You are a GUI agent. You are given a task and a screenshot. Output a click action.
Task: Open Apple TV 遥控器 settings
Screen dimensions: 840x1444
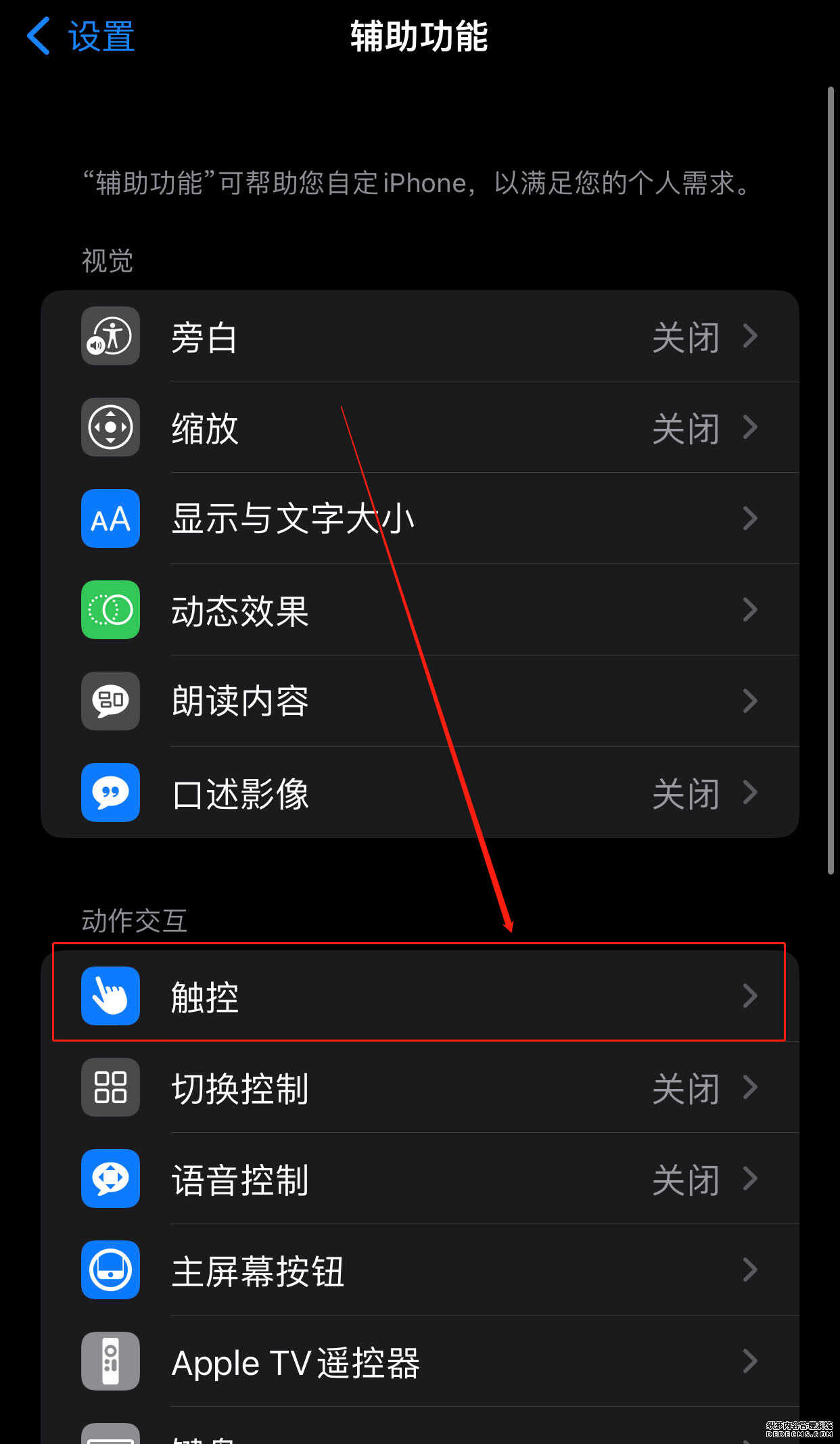(420, 1361)
